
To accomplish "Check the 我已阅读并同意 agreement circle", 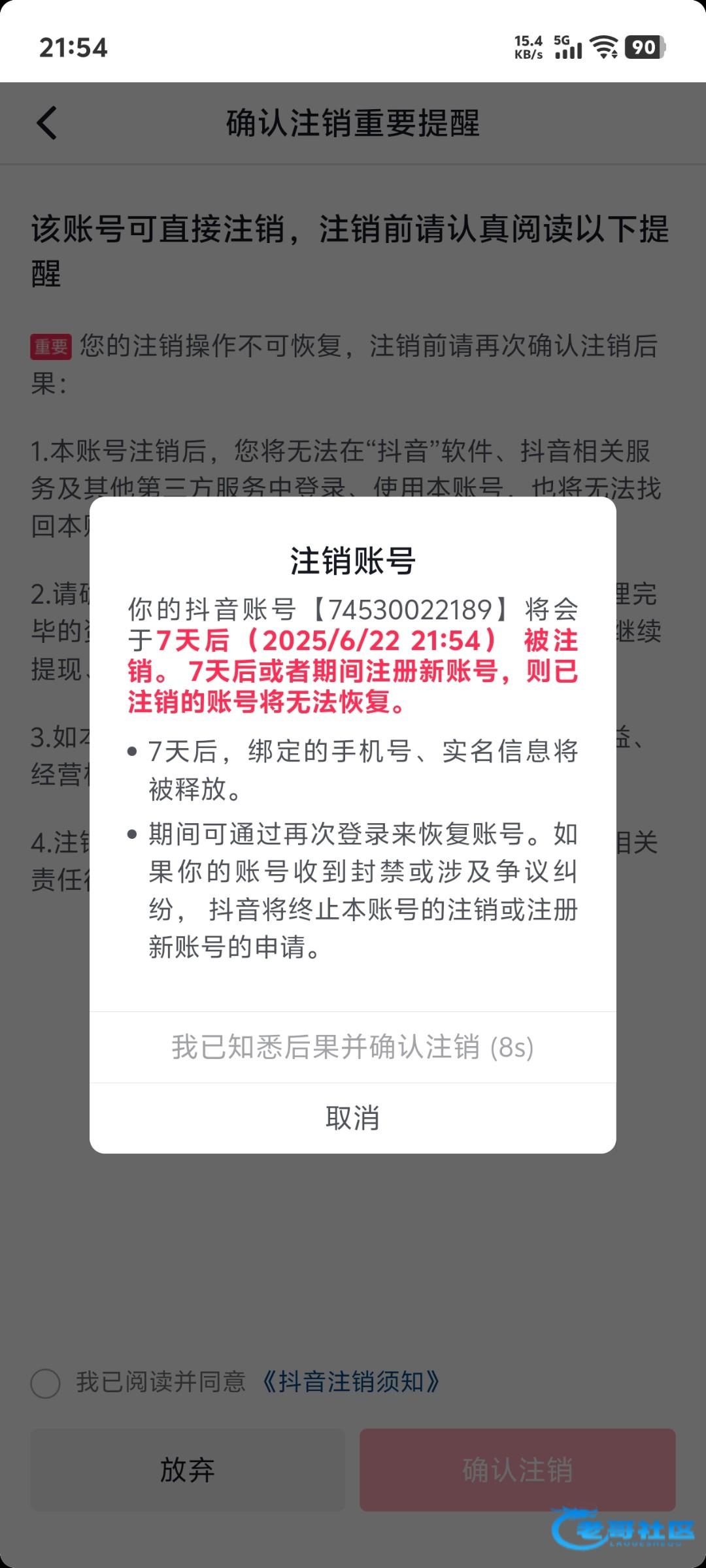I will (46, 1382).
